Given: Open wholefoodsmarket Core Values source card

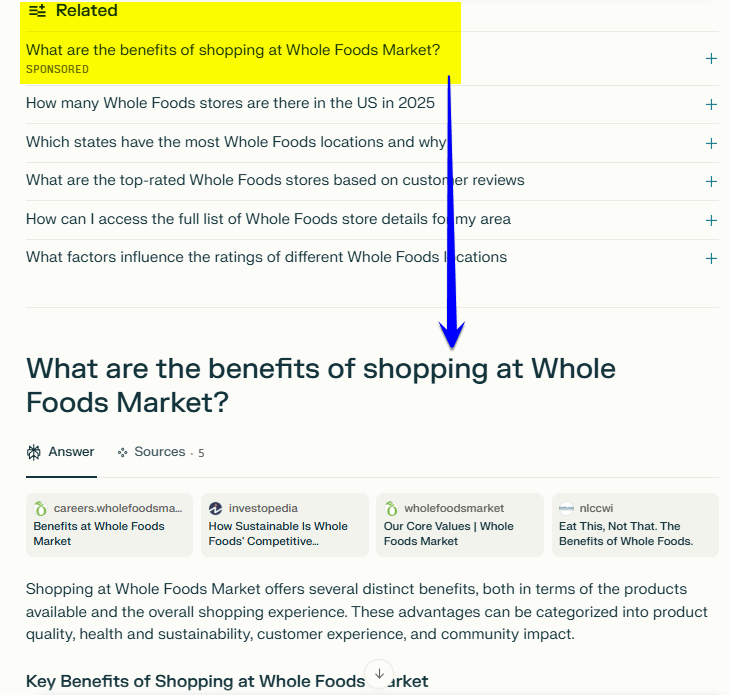Looking at the screenshot, I should coord(459,524).
